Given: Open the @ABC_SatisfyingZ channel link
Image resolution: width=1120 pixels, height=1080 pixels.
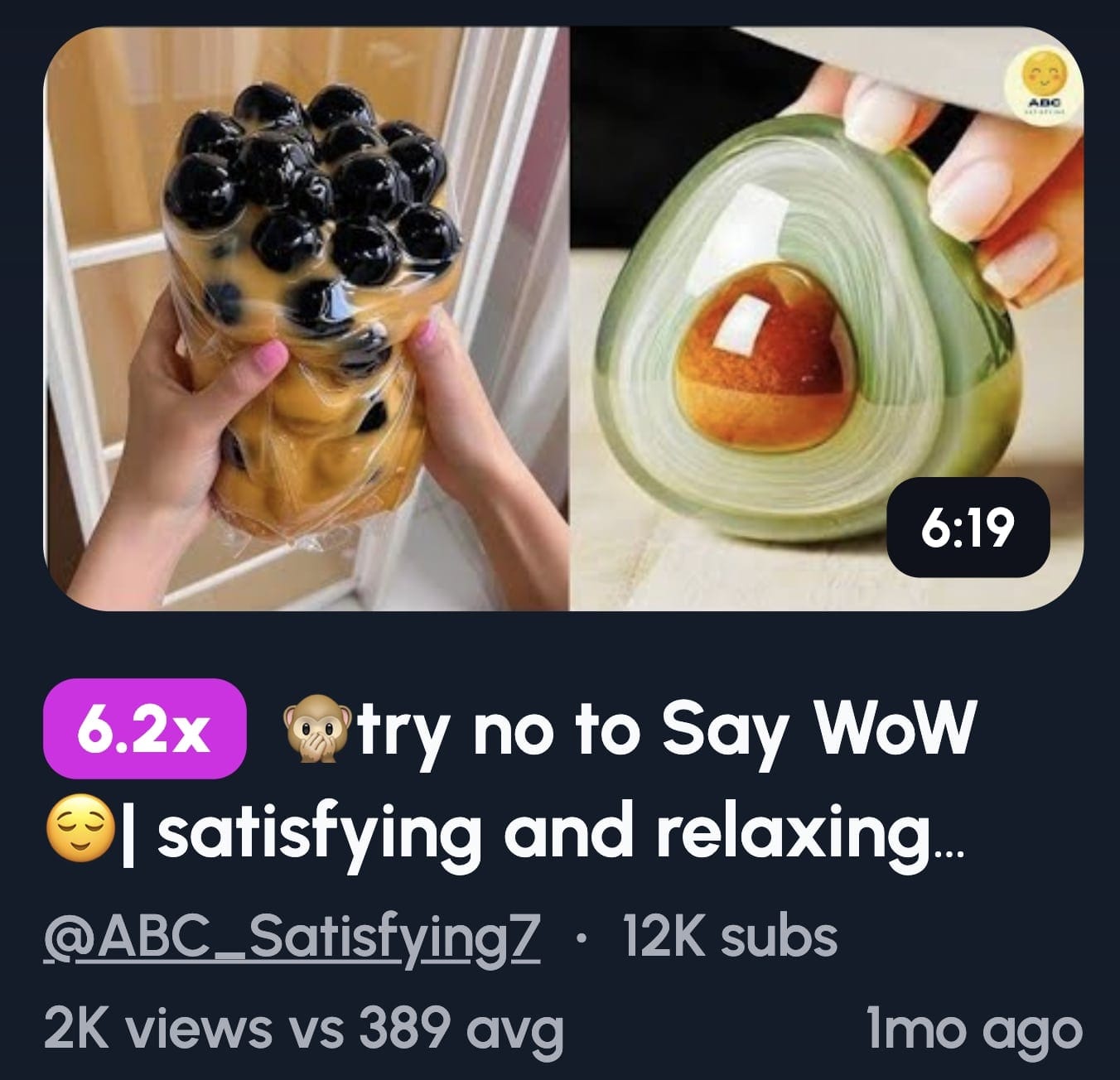Looking at the screenshot, I should point(292,938).
